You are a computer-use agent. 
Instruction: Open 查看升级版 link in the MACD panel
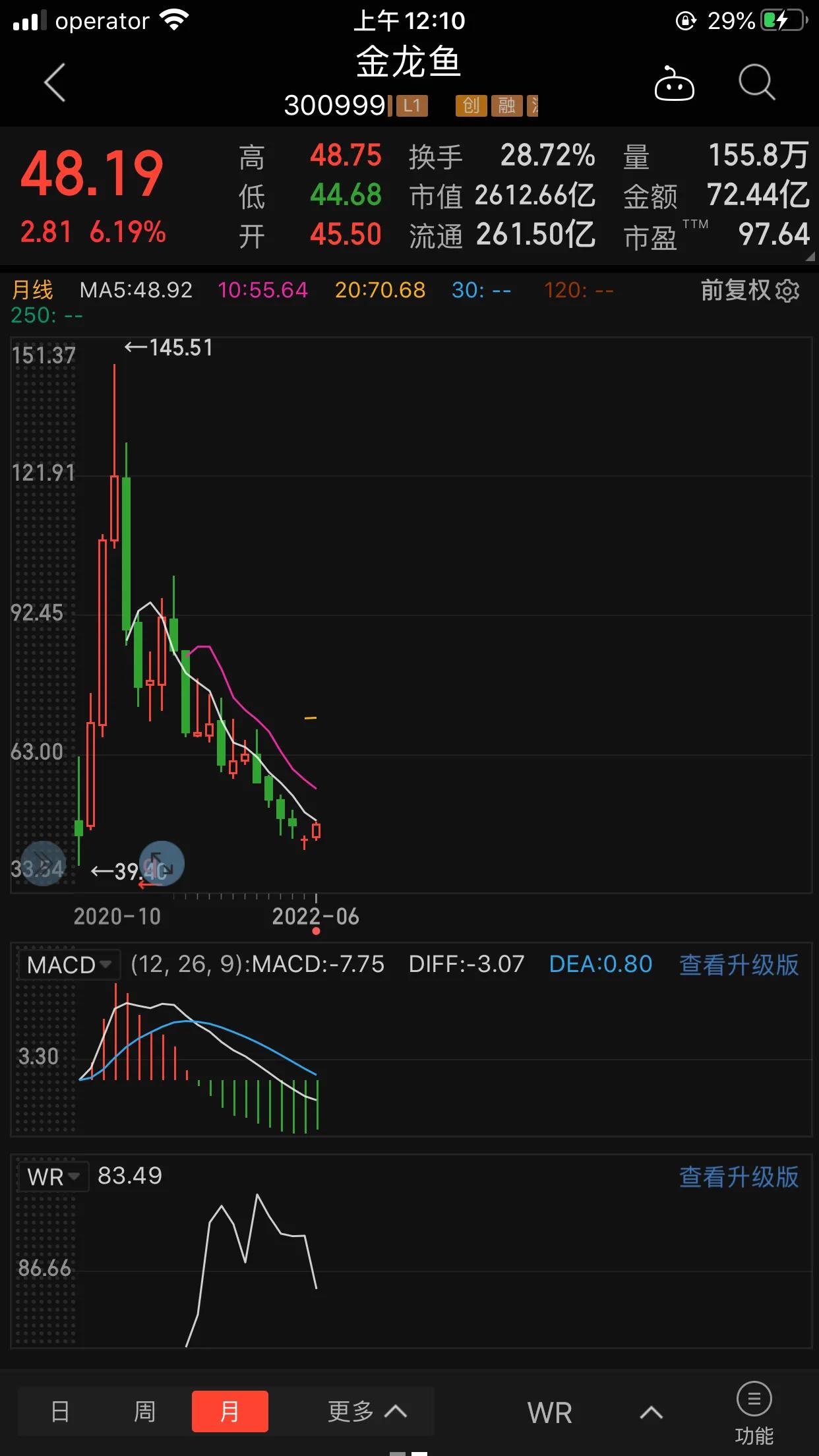(x=739, y=965)
